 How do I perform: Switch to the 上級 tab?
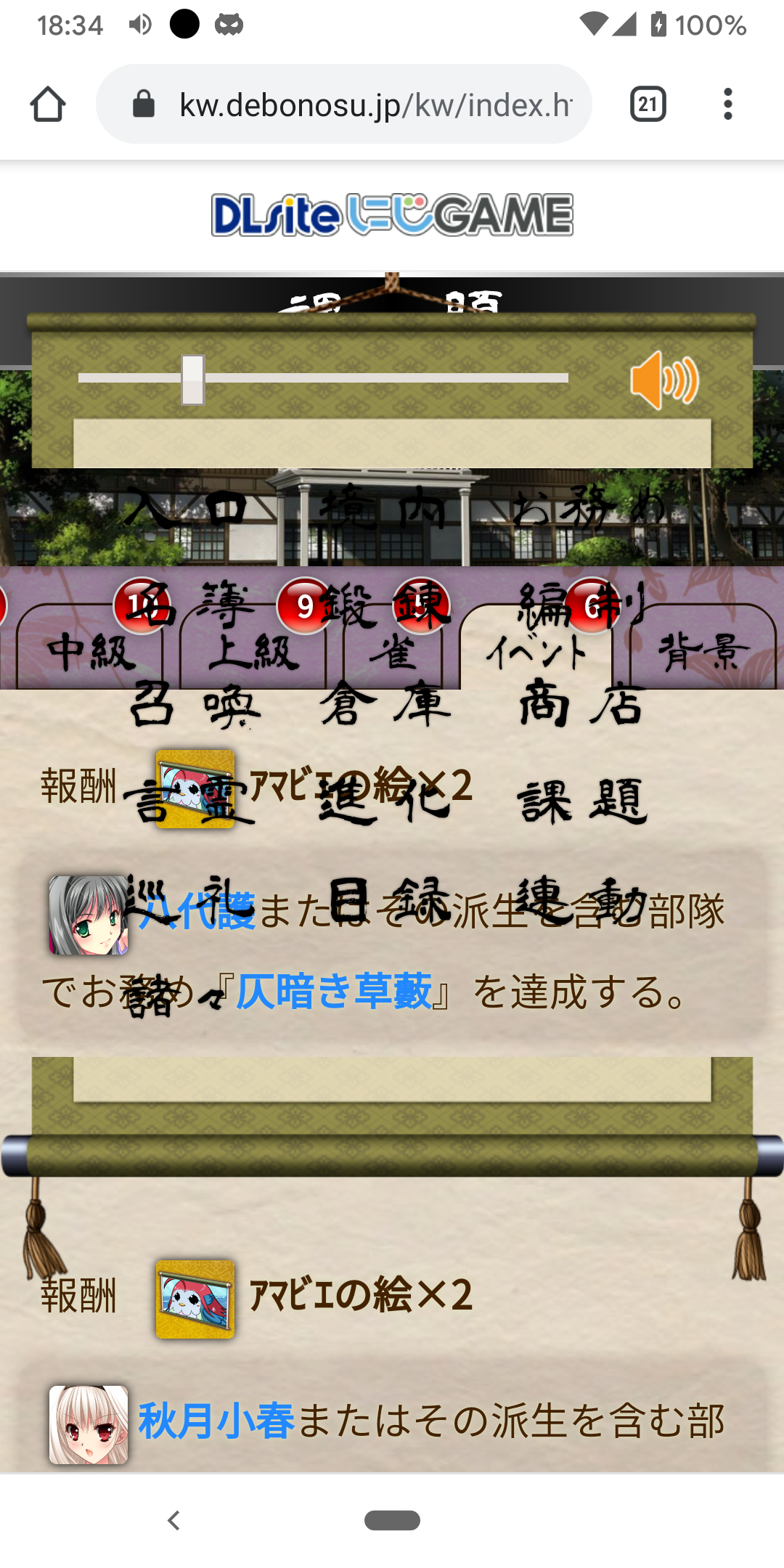click(x=253, y=652)
